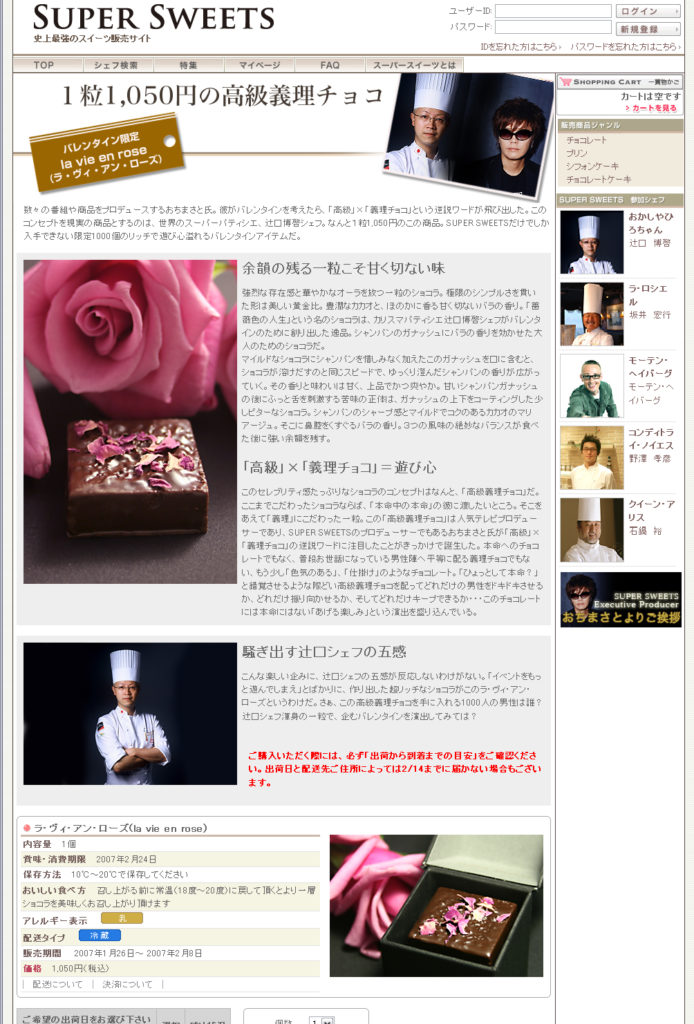Open the FAQ tab
Image resolution: width=694 pixels, height=1024 pixels.
pyautogui.click(x=330, y=65)
